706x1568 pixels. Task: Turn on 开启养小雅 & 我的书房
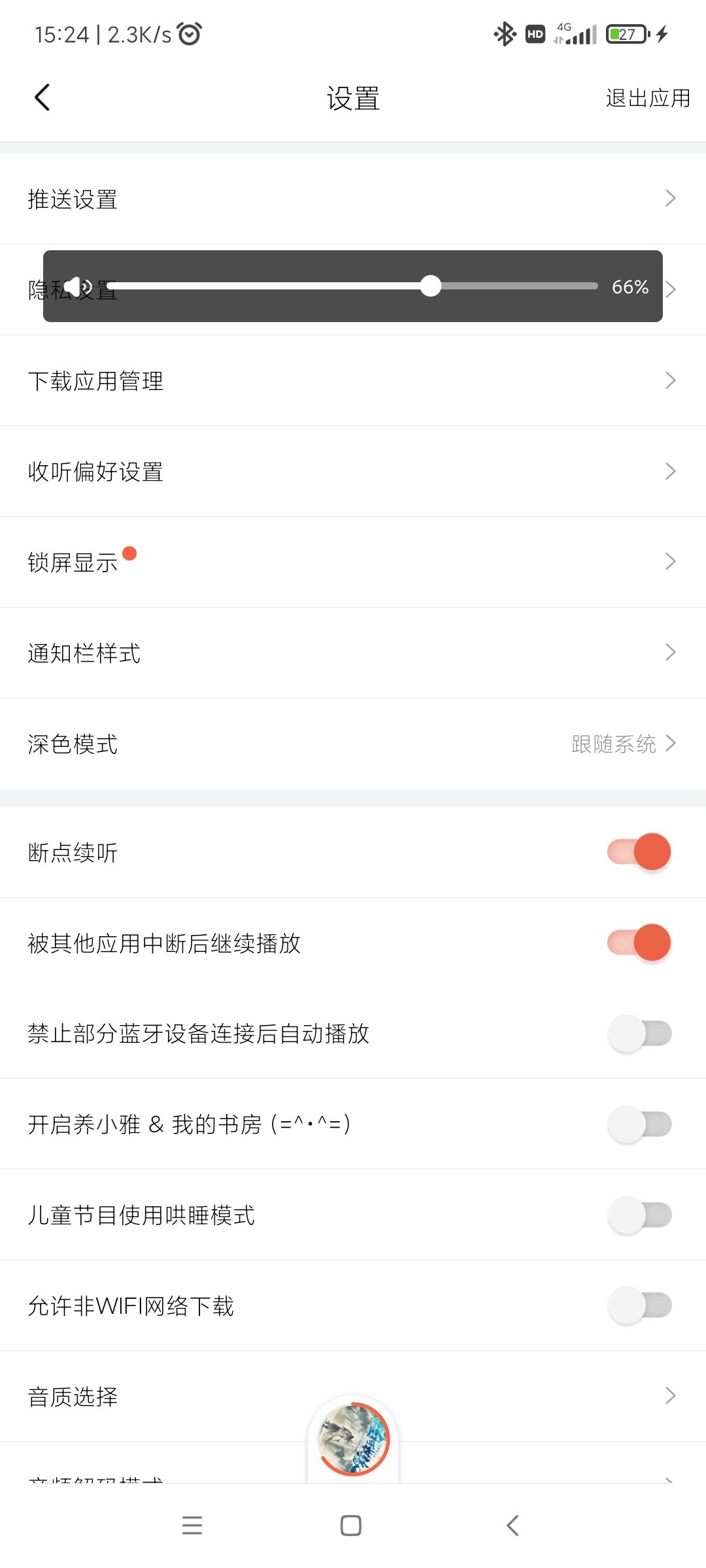click(639, 1124)
